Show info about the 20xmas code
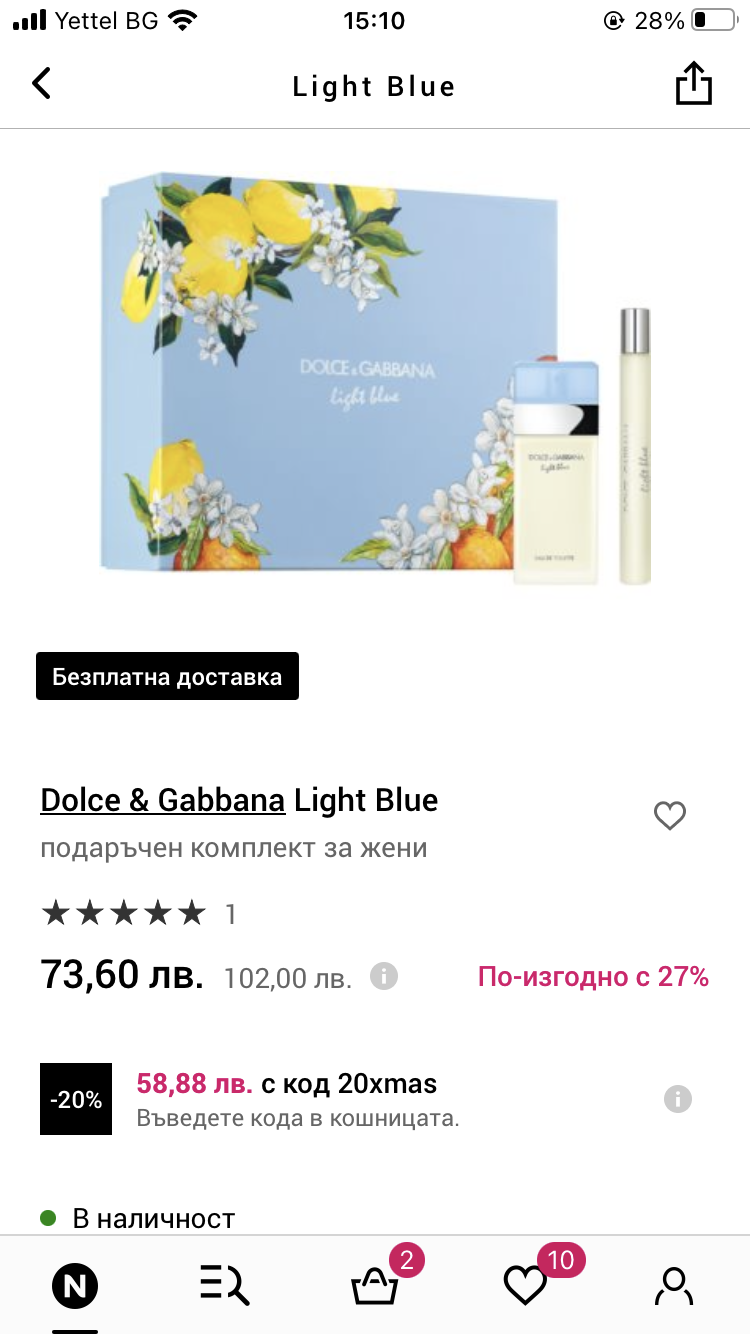This screenshot has height=1334, width=750. [x=677, y=1100]
